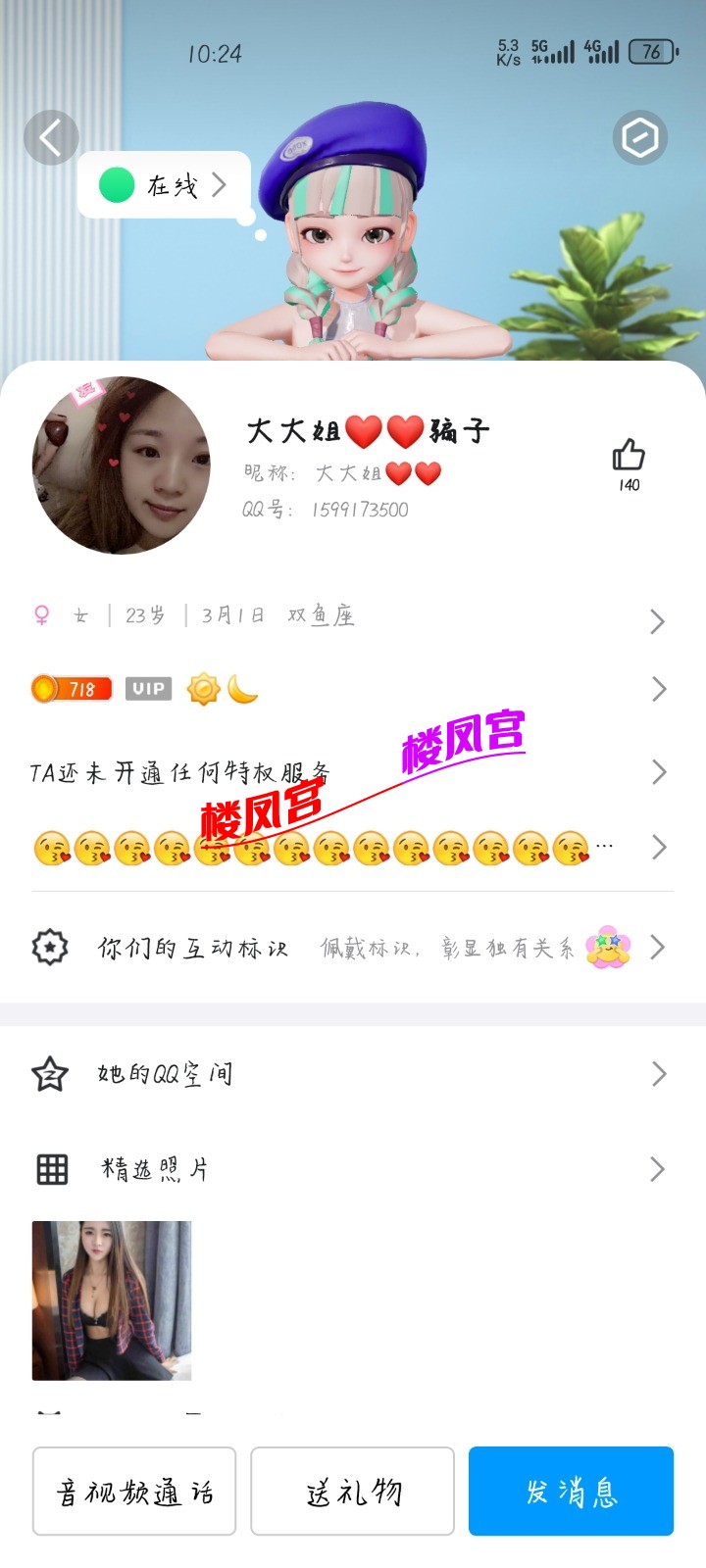Tap the photo grid icon beside 精选照片

(51, 1168)
